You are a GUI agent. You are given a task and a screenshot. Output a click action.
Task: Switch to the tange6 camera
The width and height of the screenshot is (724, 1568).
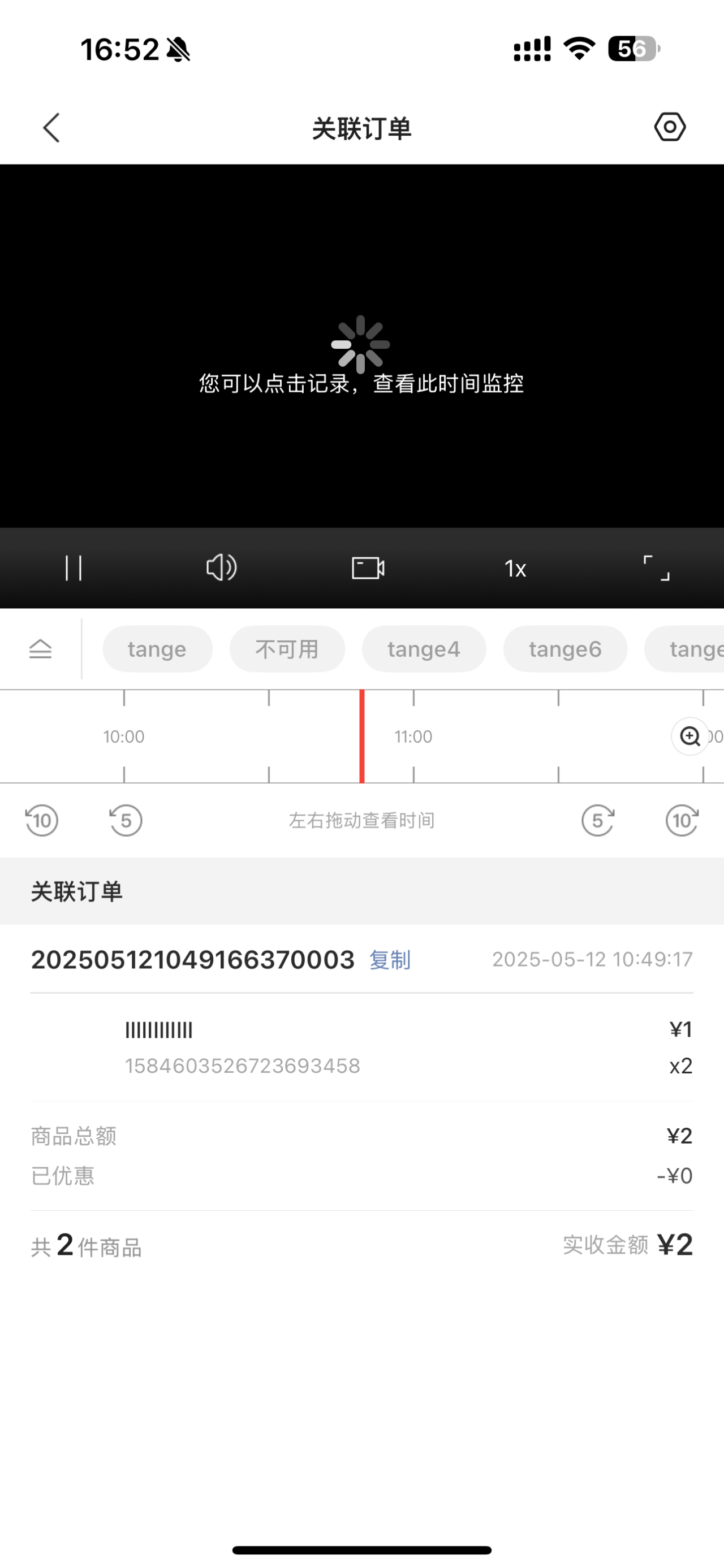point(565,649)
